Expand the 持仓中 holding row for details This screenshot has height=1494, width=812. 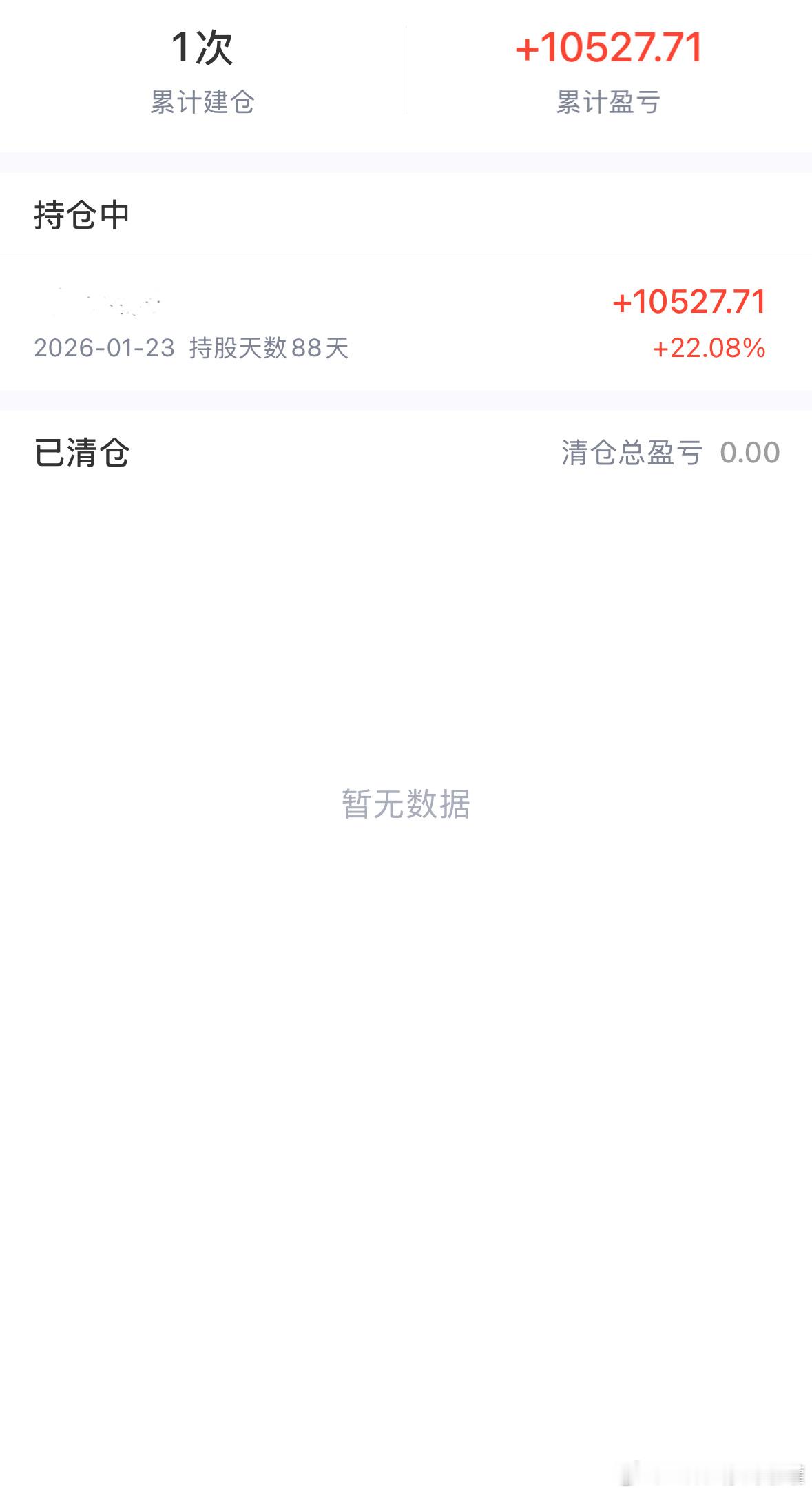point(406,324)
